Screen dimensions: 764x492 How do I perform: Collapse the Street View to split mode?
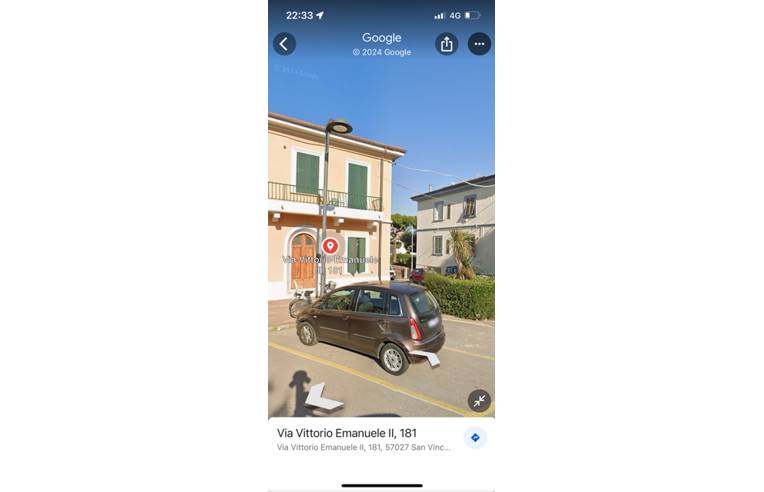(x=479, y=400)
